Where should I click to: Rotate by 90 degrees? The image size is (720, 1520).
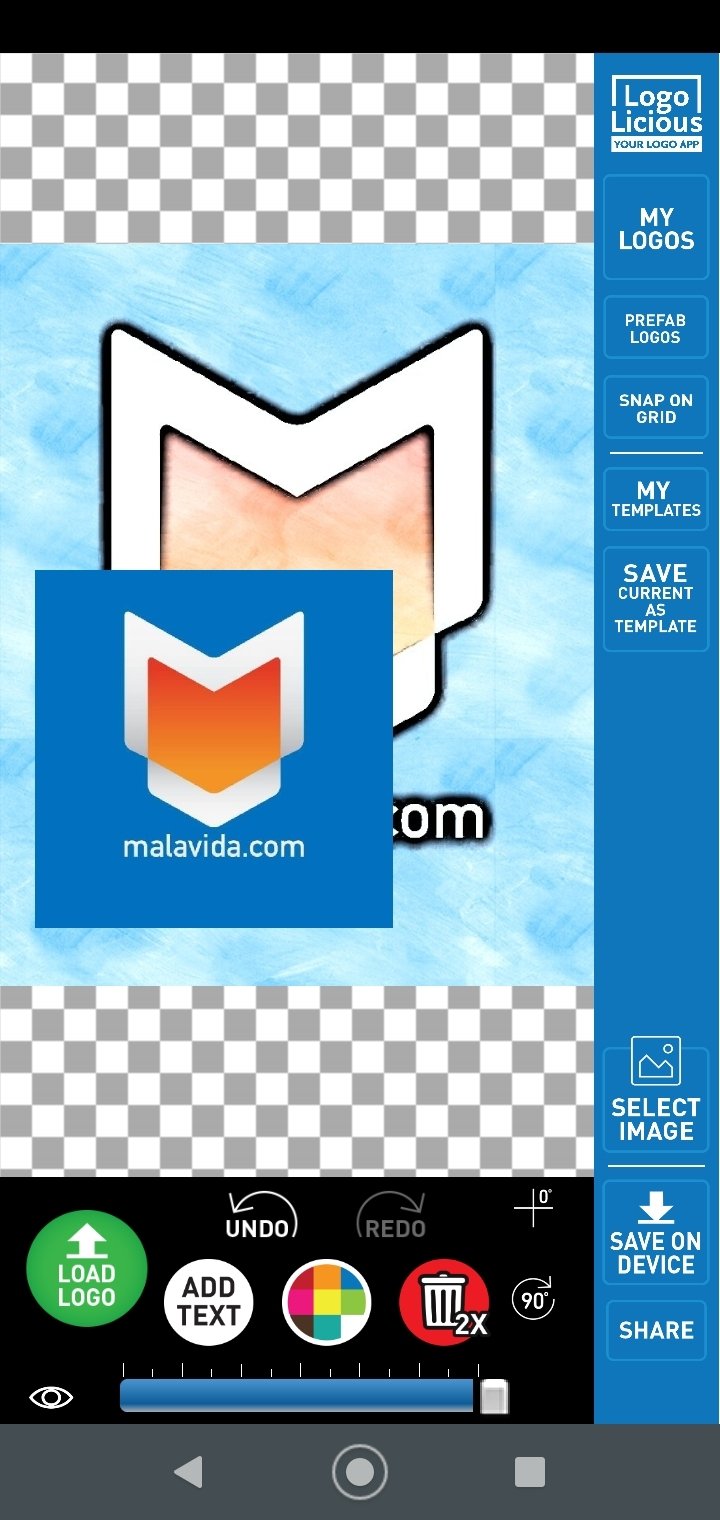(533, 1300)
